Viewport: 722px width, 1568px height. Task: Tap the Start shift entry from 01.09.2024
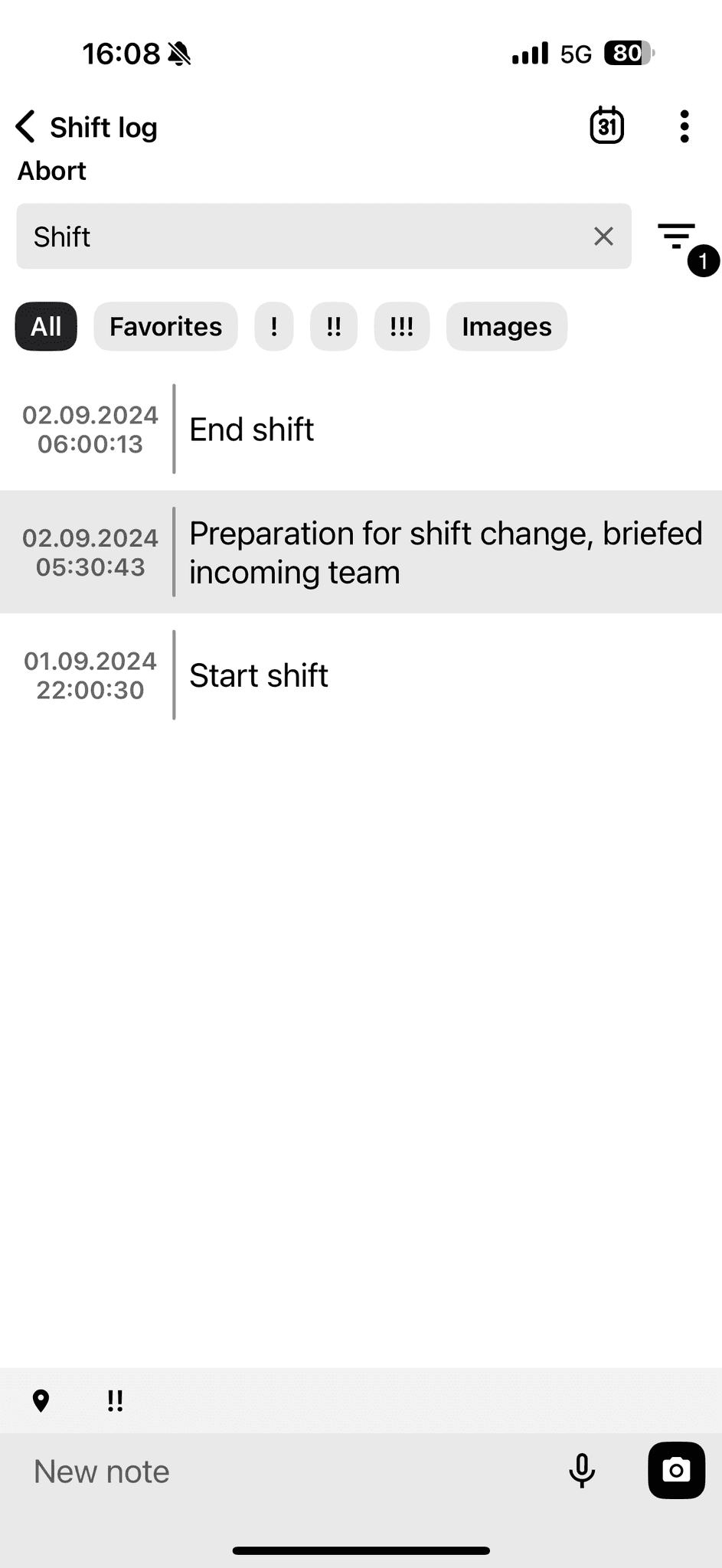pos(361,675)
